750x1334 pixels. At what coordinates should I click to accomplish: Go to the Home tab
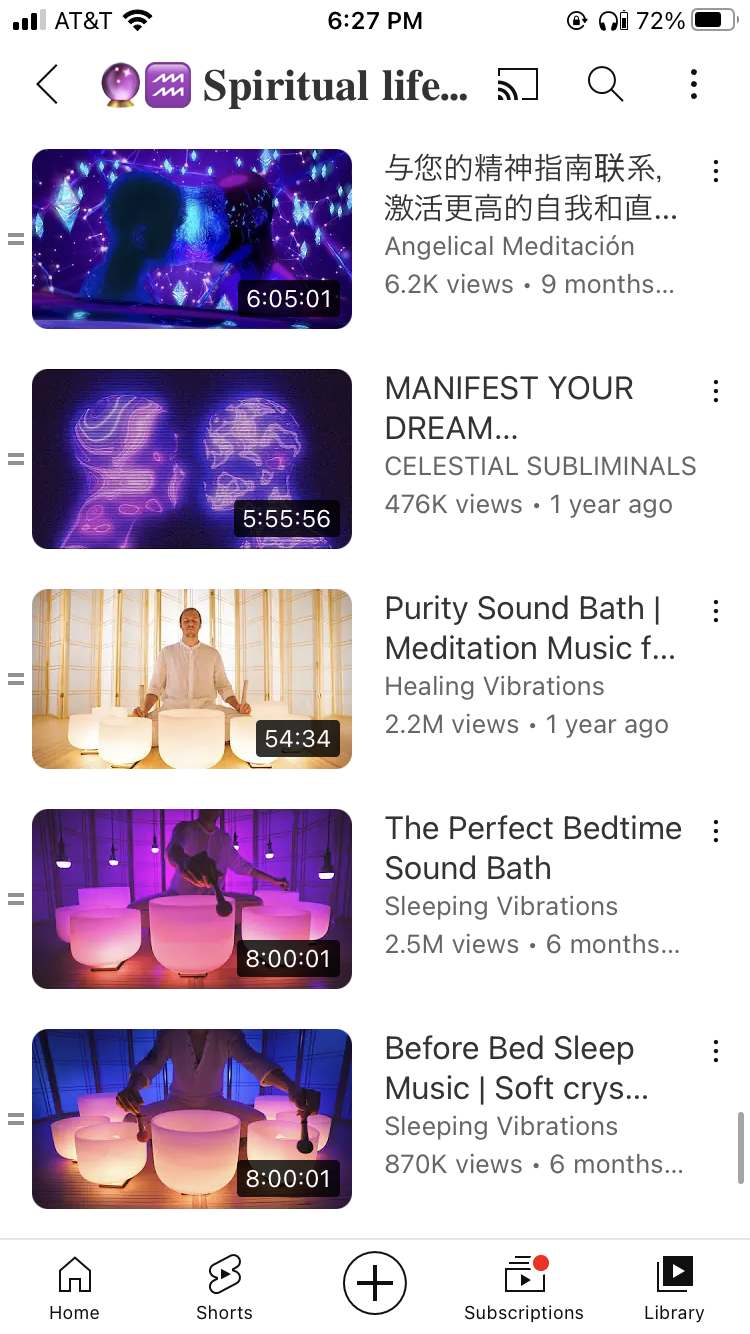pyautogui.click(x=75, y=1288)
